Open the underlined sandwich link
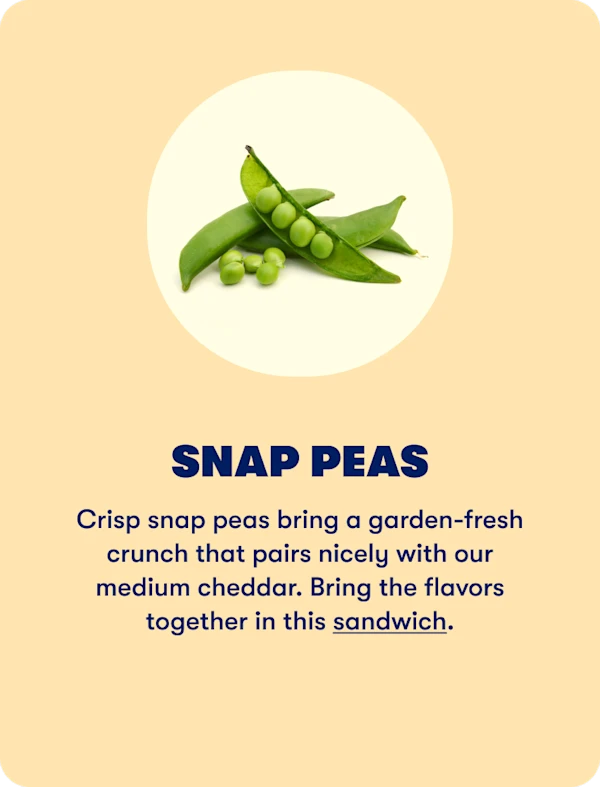600x787 pixels. pyautogui.click(x=389, y=621)
